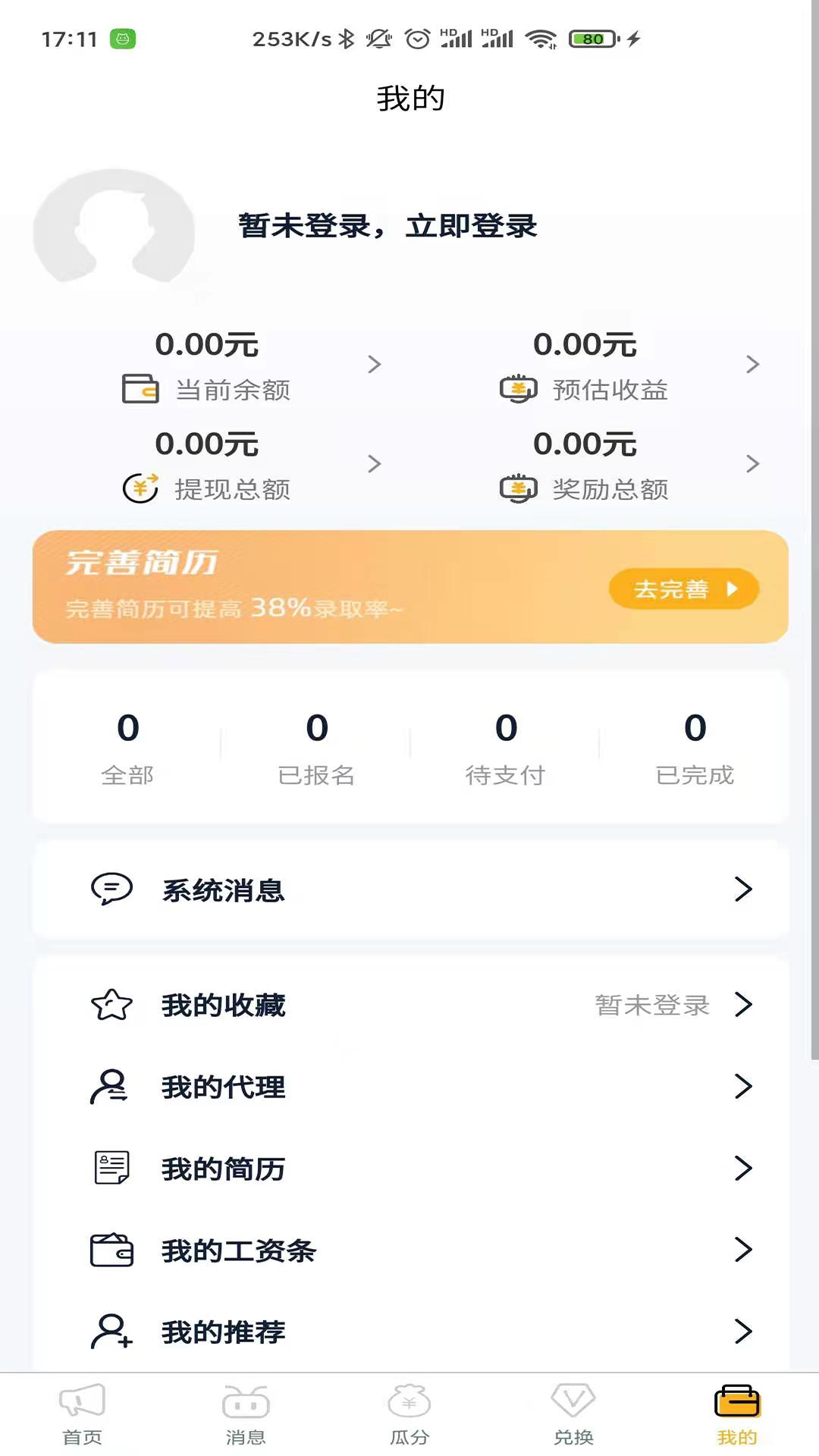Open 我的收藏 favorites
This screenshot has height=1456, width=819.
coord(409,1005)
